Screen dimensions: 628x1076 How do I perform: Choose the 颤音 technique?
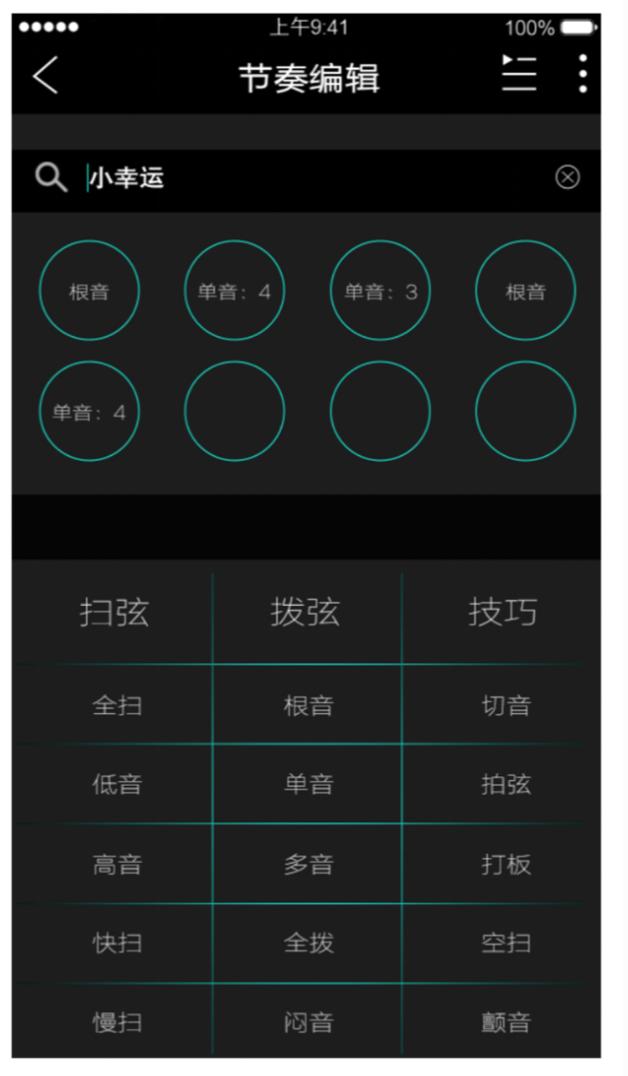click(x=506, y=1022)
